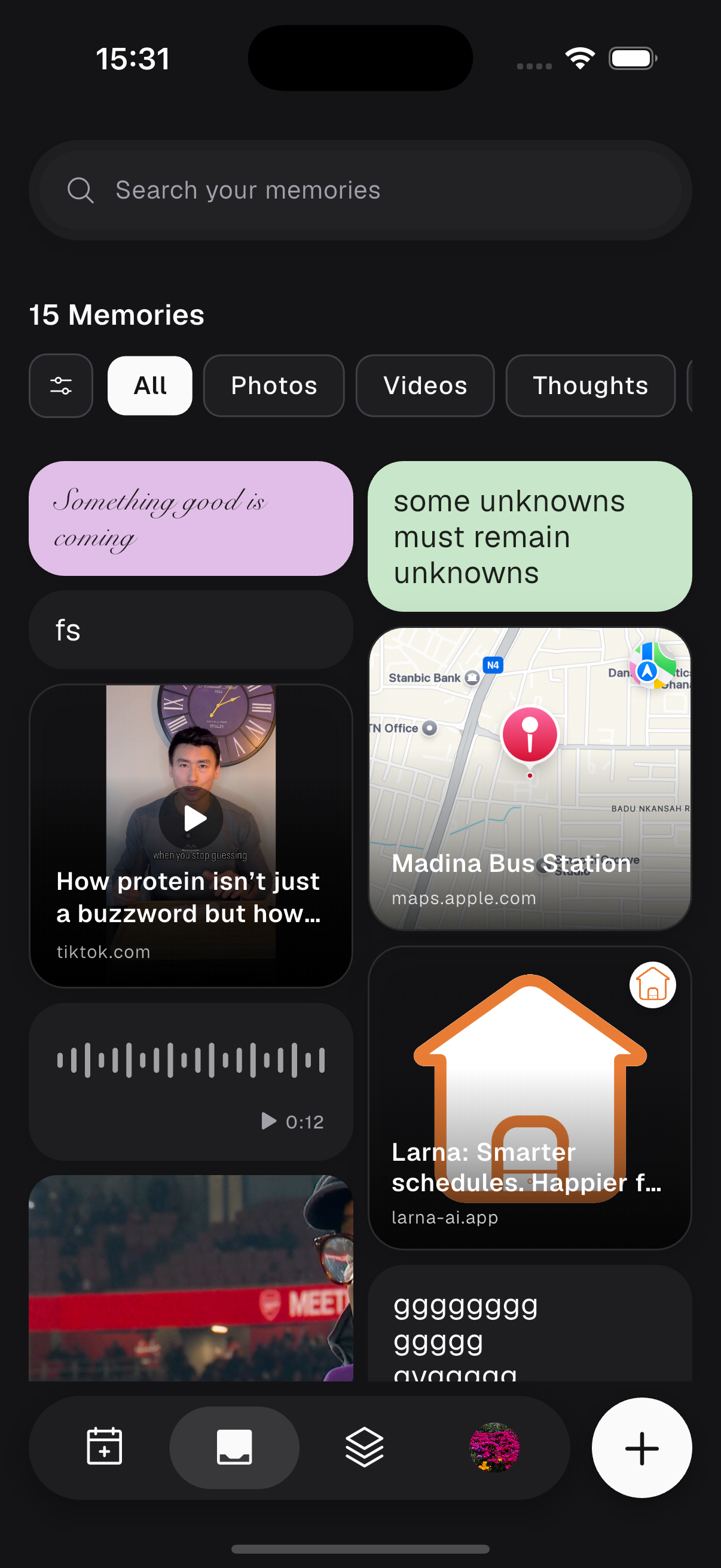
Task: Add a new memory with plus button
Action: coord(641,1447)
